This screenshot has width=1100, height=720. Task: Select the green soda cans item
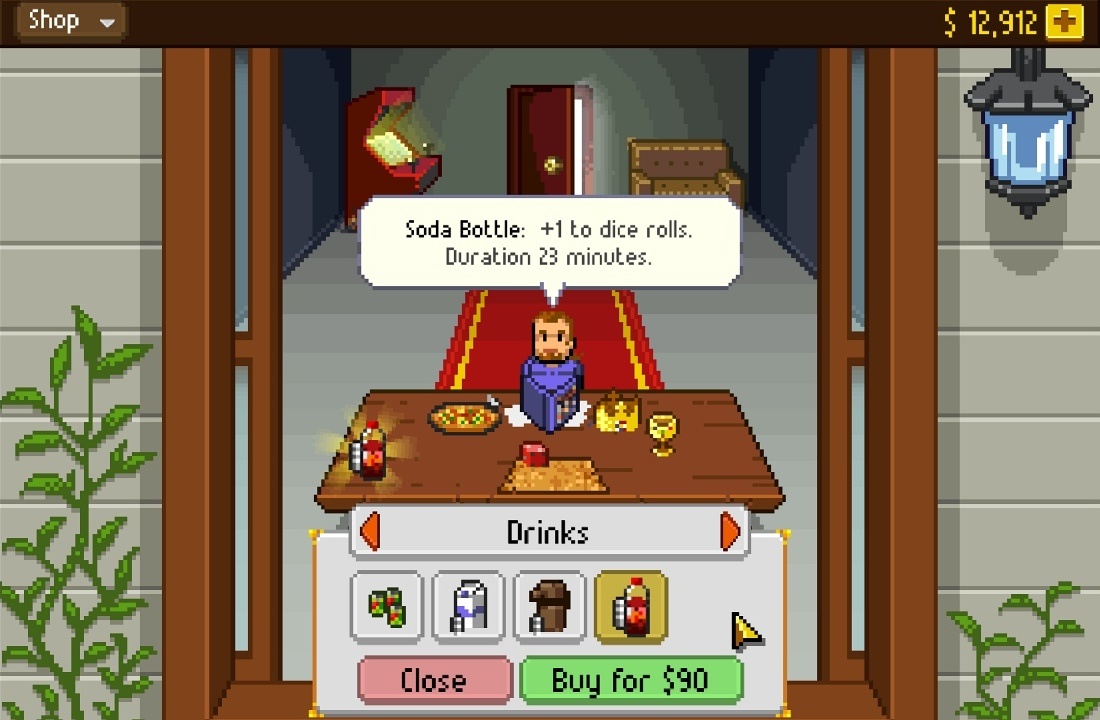(x=387, y=606)
